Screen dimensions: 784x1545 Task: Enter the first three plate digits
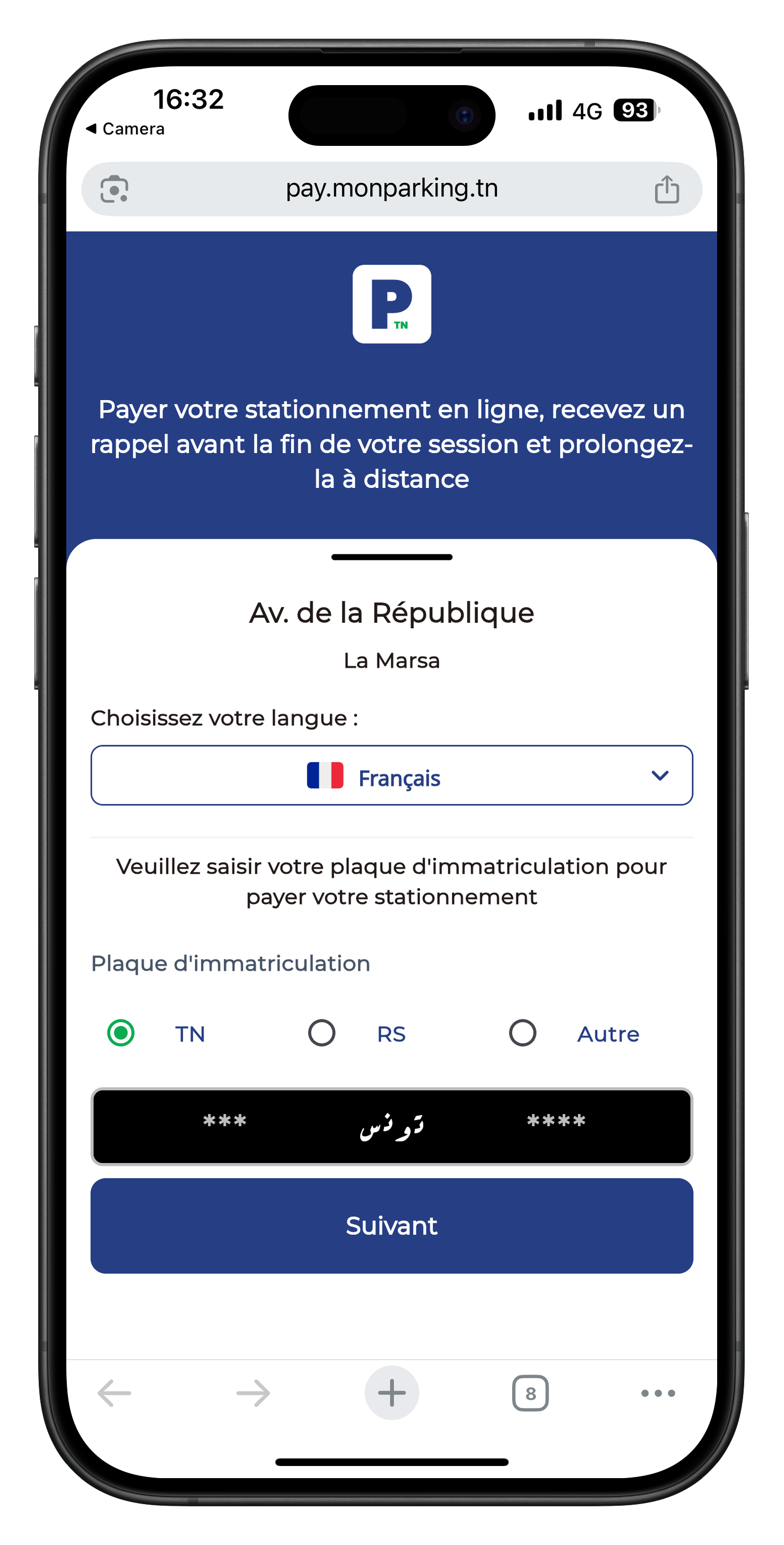click(x=225, y=1123)
